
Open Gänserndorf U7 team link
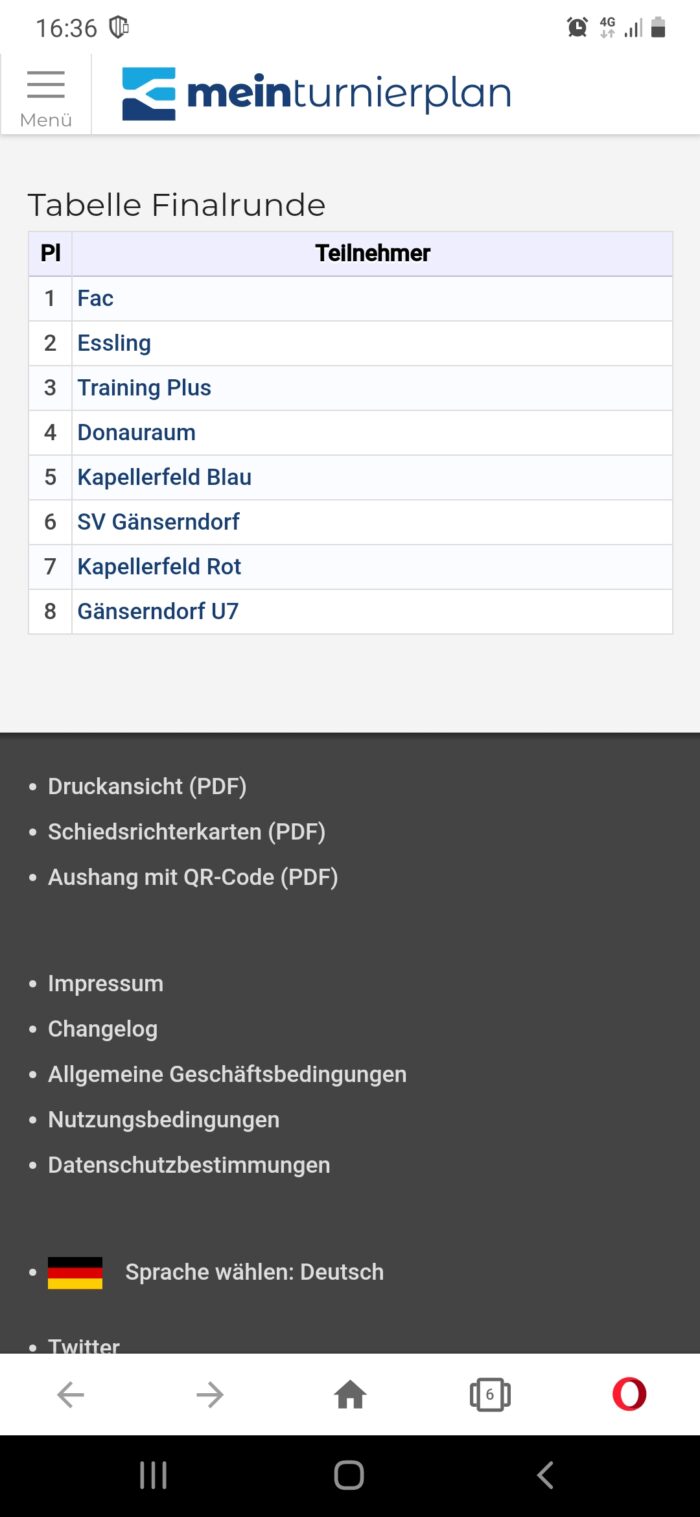158,611
